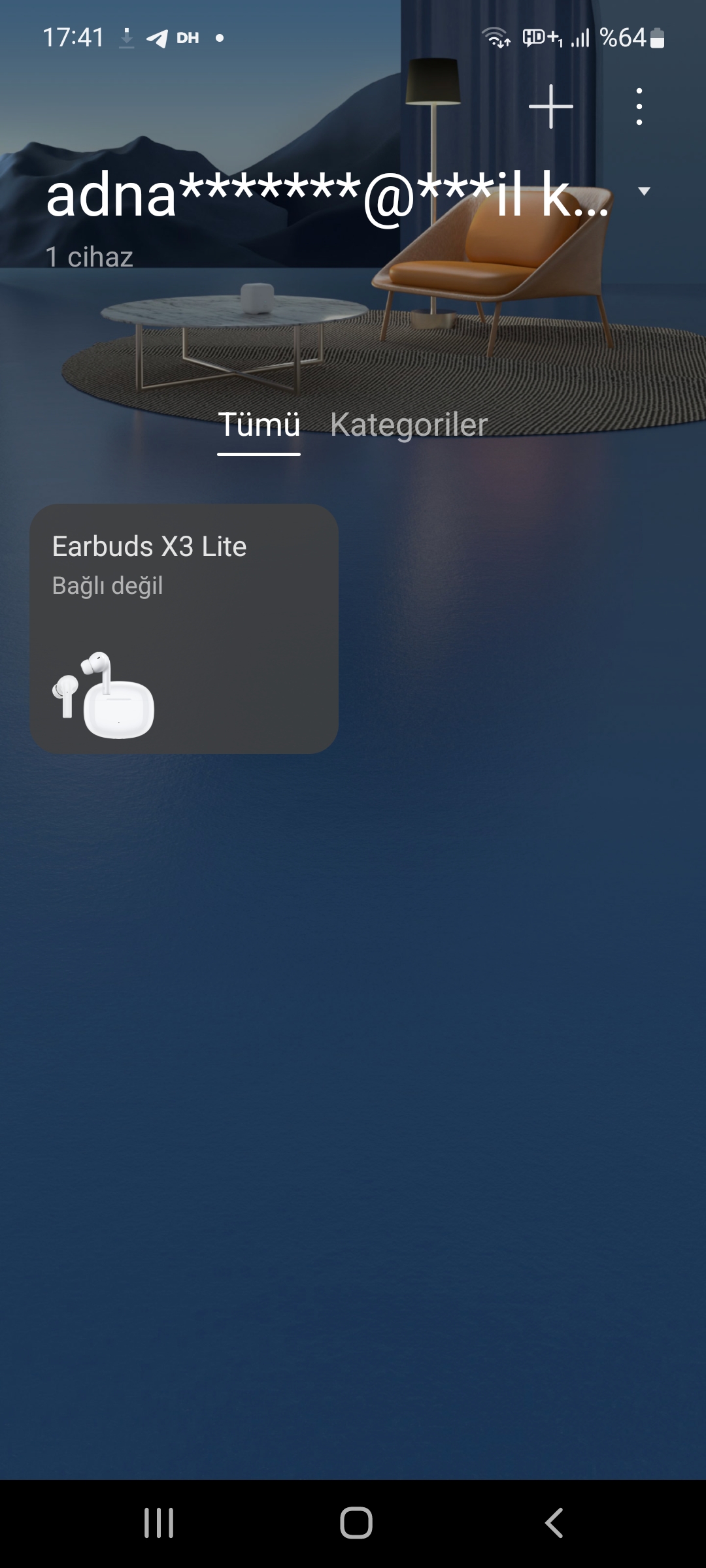Open the three-dot overflow menu
The height and width of the screenshot is (1568, 706).
(639, 106)
